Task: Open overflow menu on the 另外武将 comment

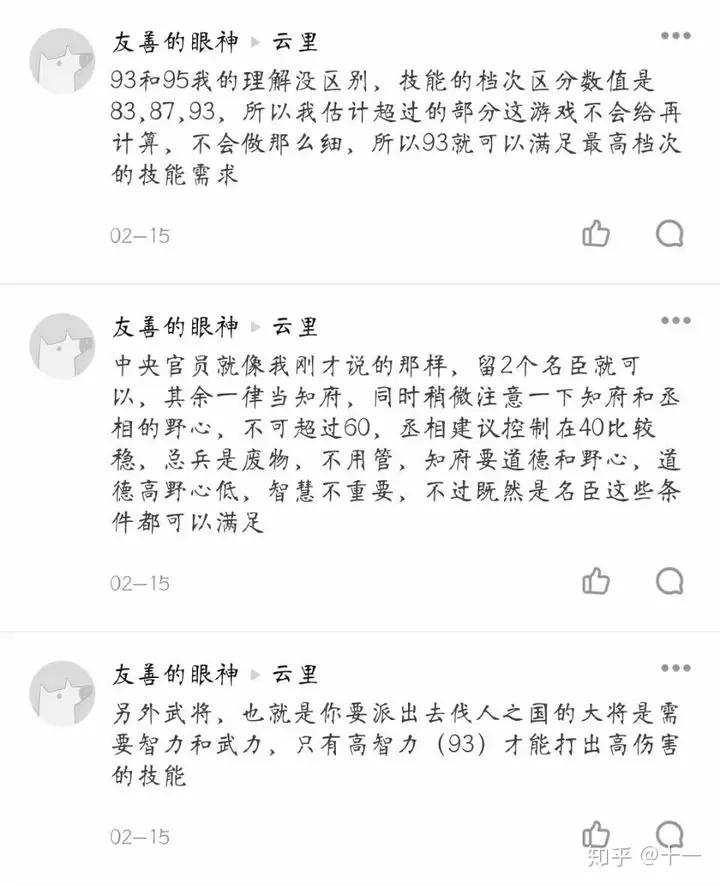Action: 675,667
